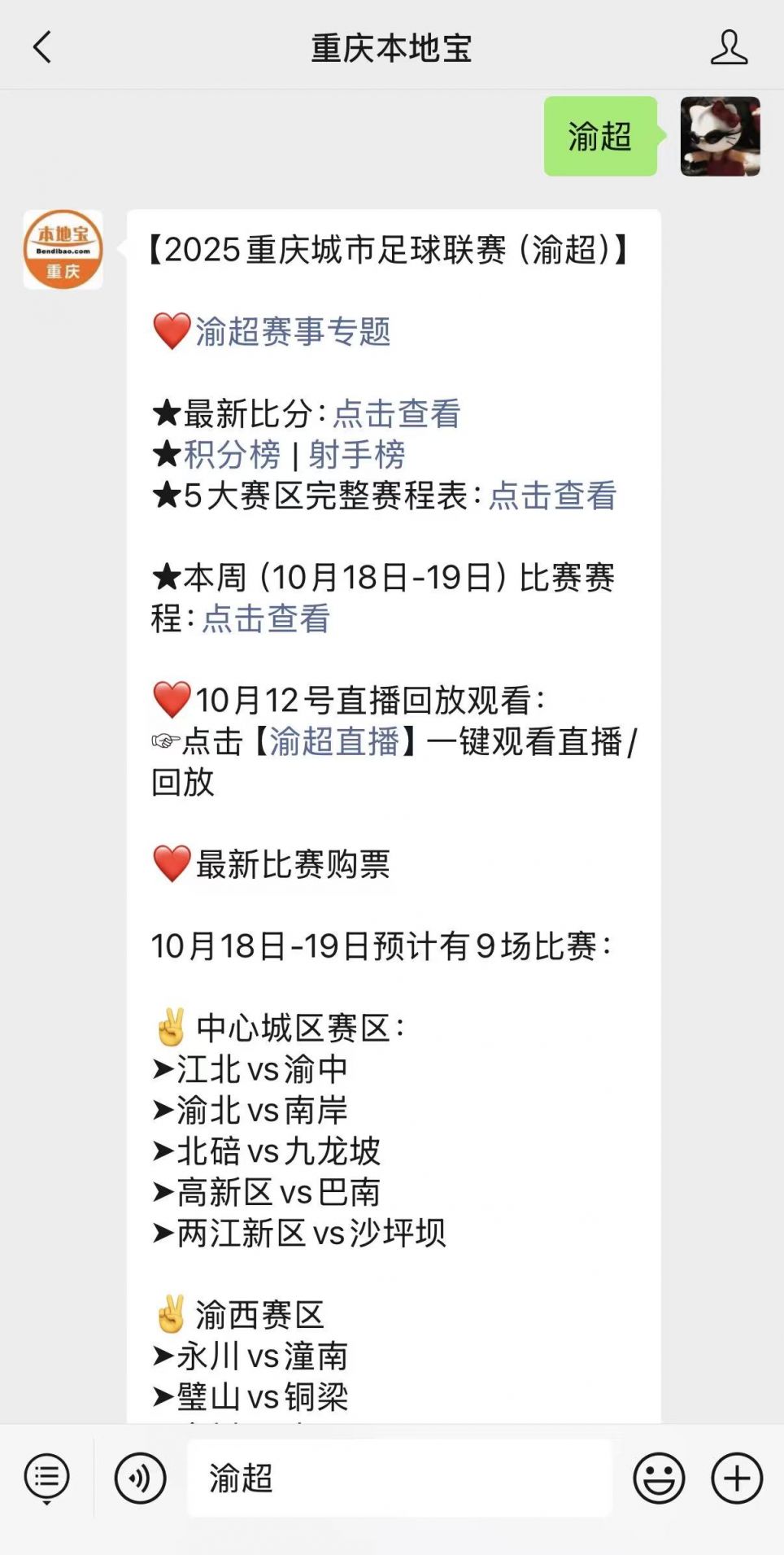Tap the back arrow to leave the chat
This screenshot has height=1555, width=784.
[42, 48]
